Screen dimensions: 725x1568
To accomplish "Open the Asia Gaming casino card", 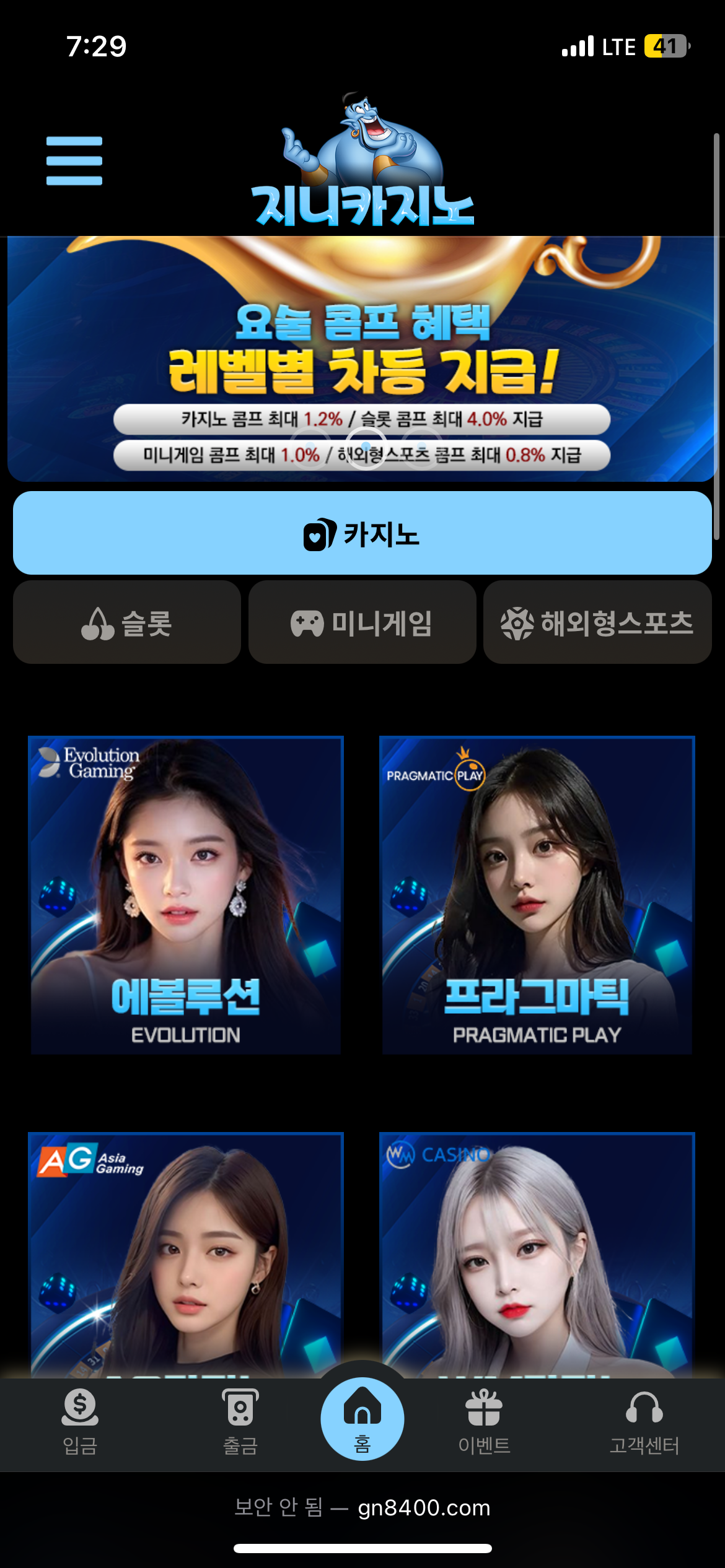I will 186,1251.
